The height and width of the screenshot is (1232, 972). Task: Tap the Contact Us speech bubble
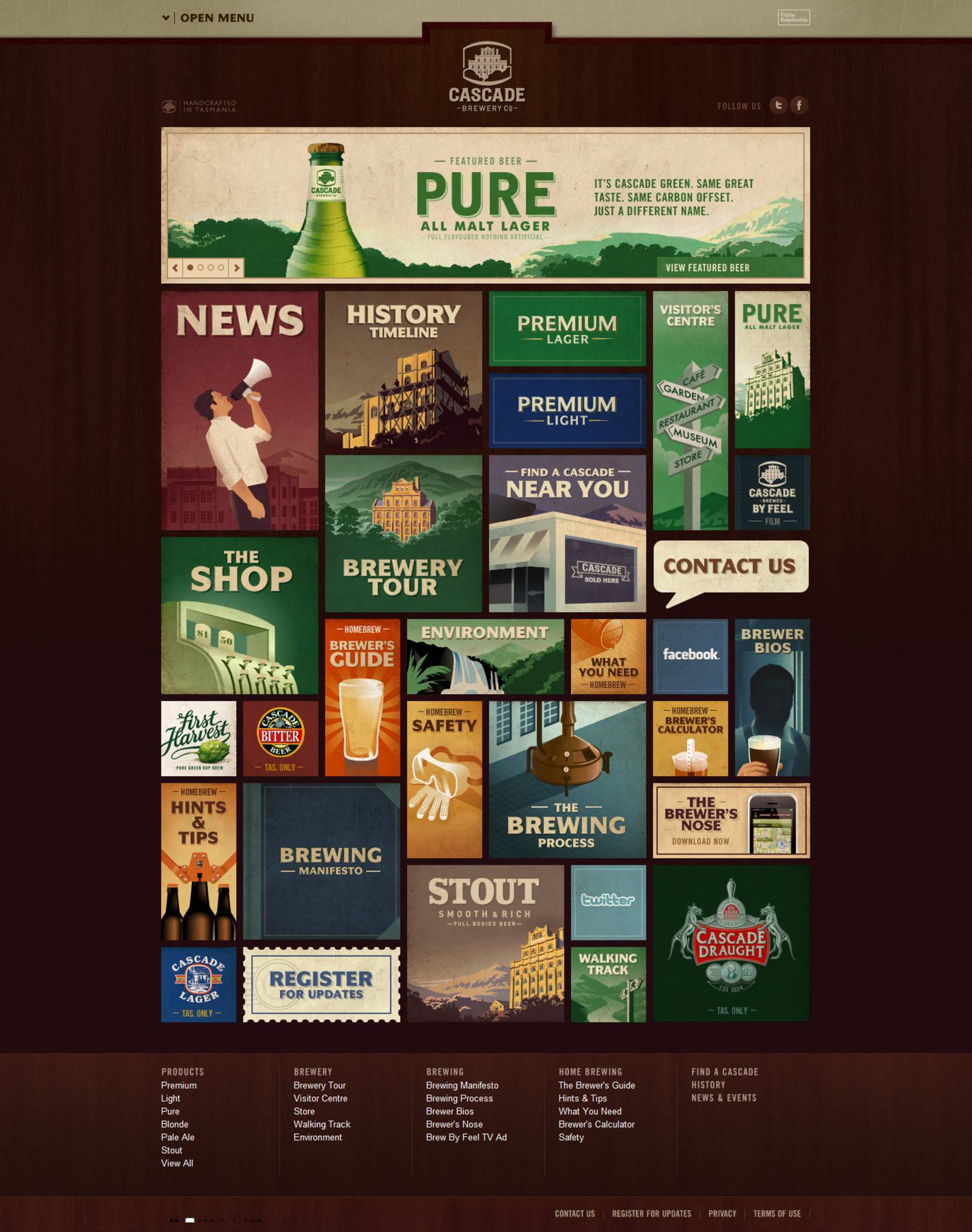point(730,566)
